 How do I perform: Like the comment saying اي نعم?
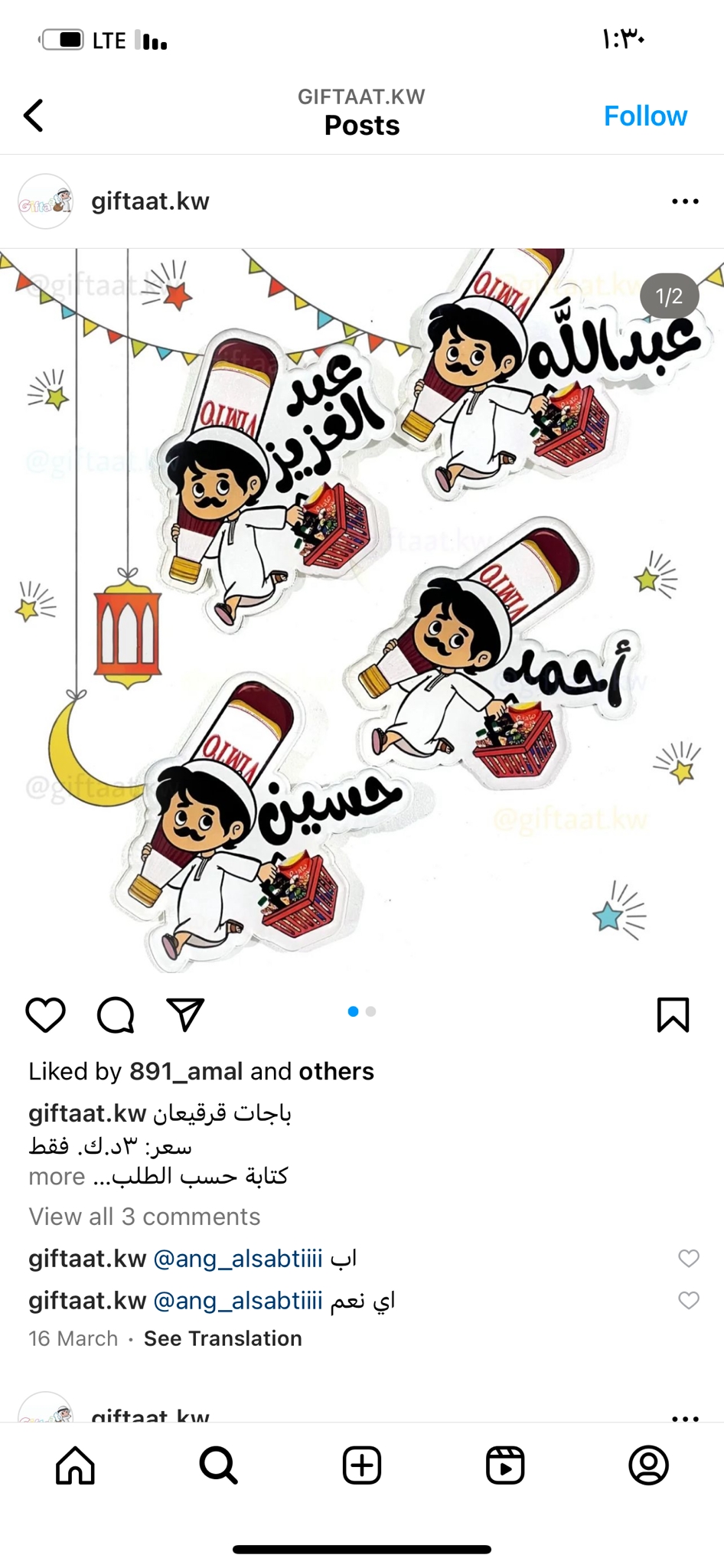(689, 1300)
